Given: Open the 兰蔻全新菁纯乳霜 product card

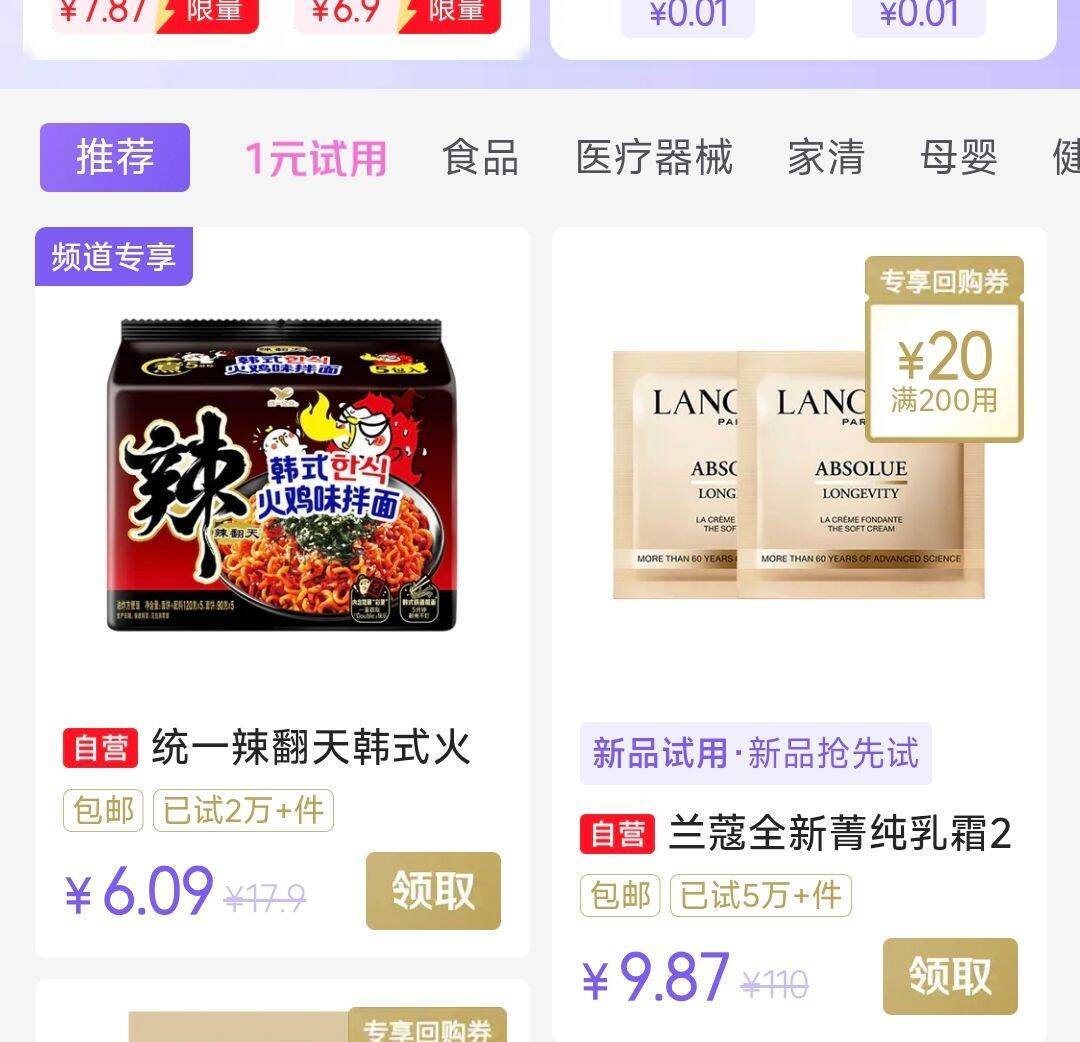Looking at the screenshot, I should [x=799, y=634].
